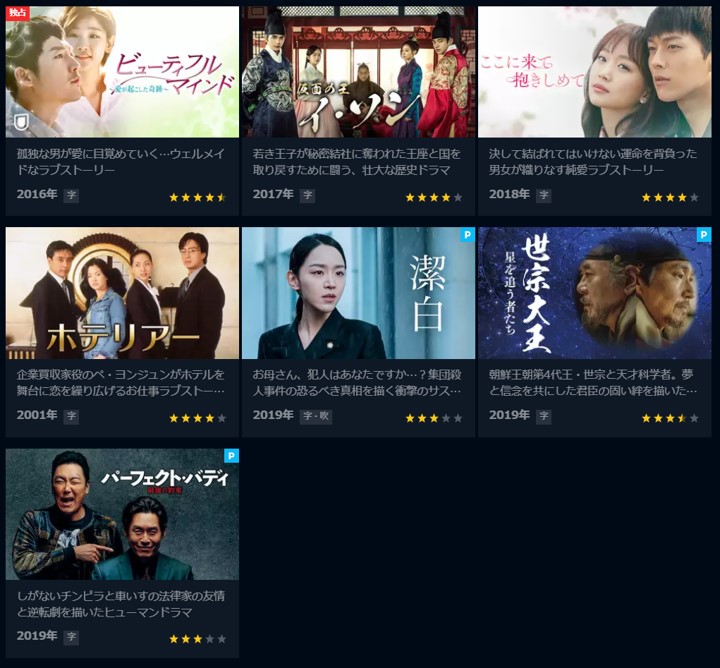The height and width of the screenshot is (668, 720).
Task: View the 世宗大王 星を追う者たち card
Action: pos(594,293)
